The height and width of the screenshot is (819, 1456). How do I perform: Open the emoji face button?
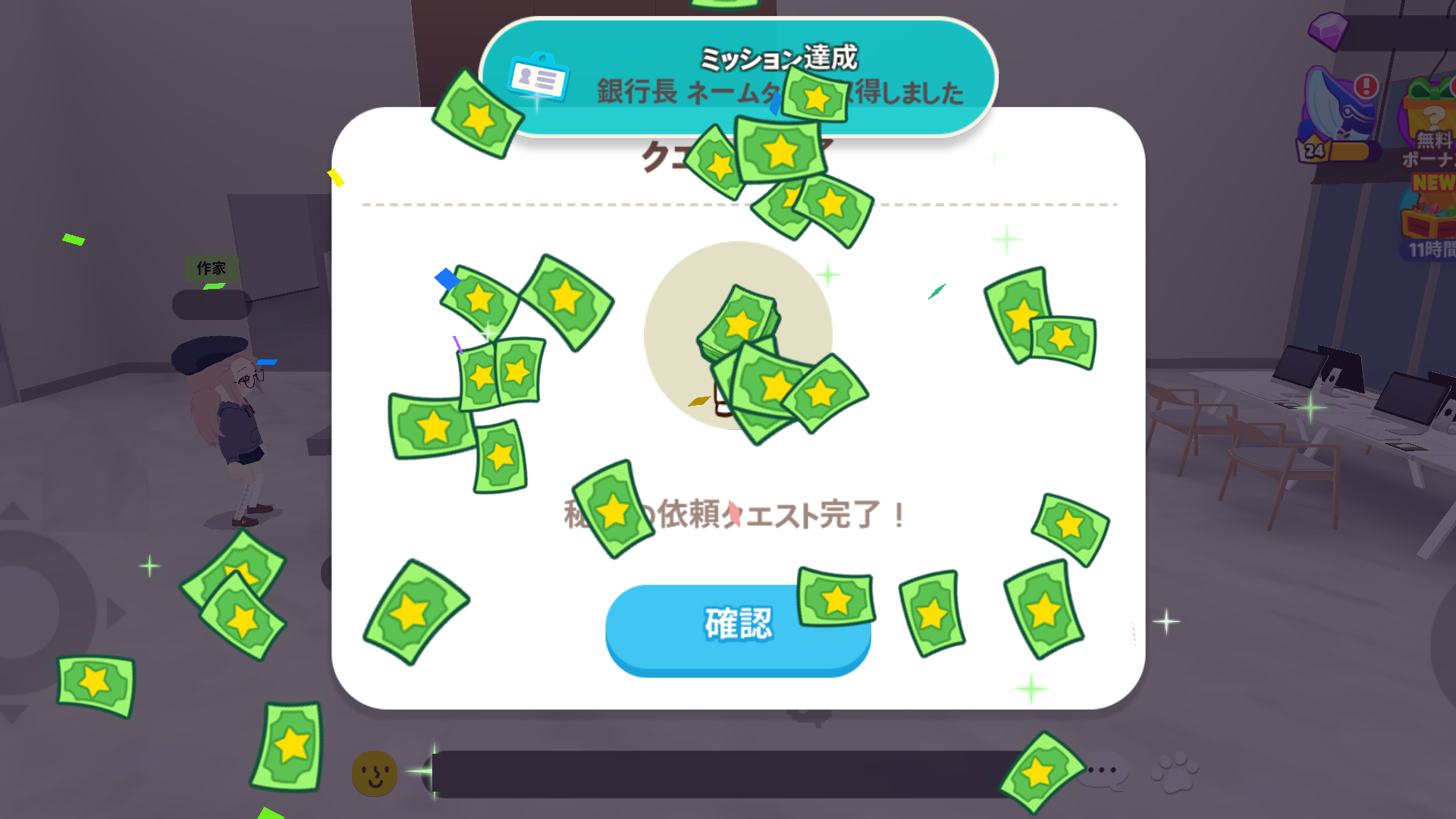(375, 773)
